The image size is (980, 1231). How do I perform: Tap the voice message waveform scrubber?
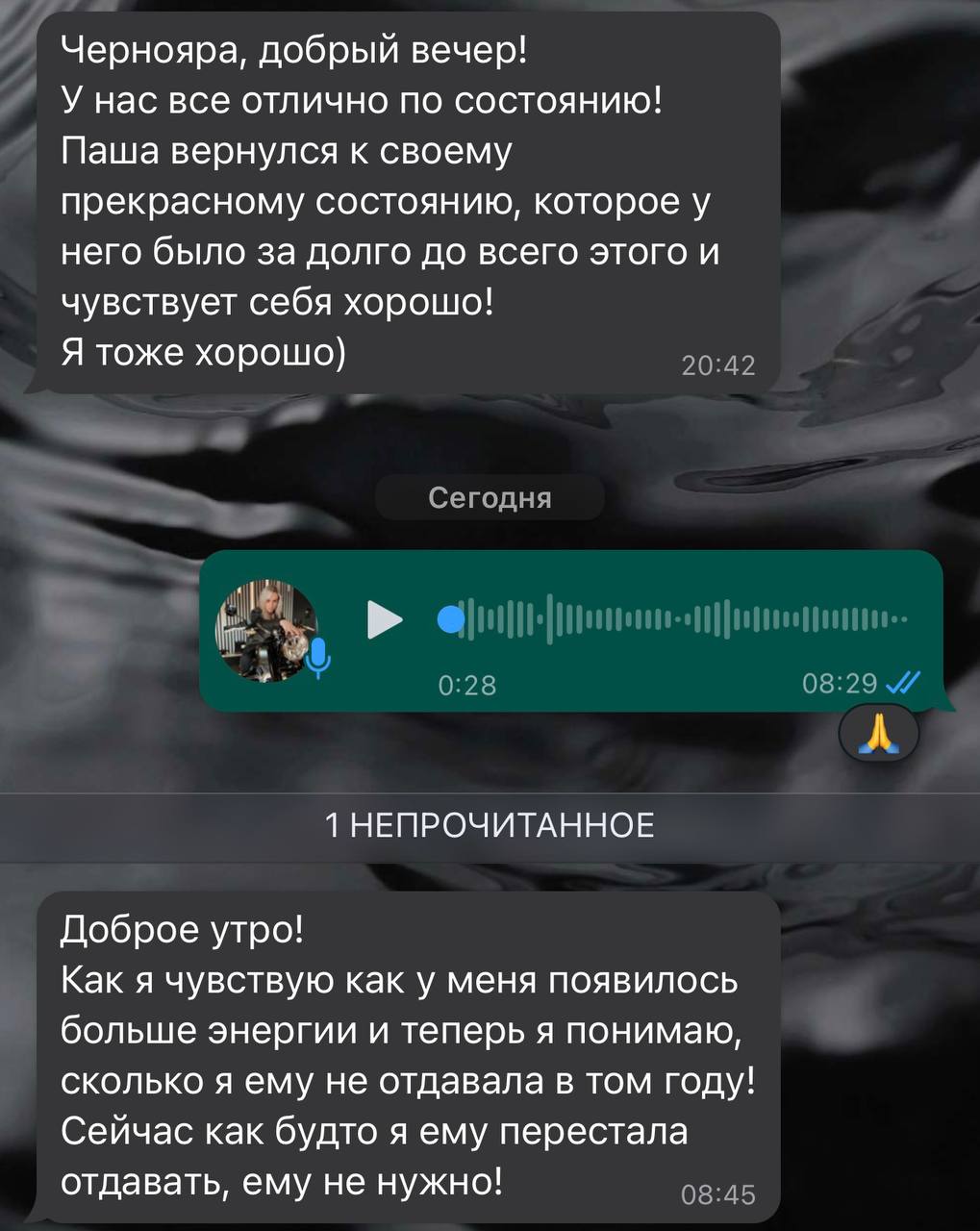coord(672,619)
